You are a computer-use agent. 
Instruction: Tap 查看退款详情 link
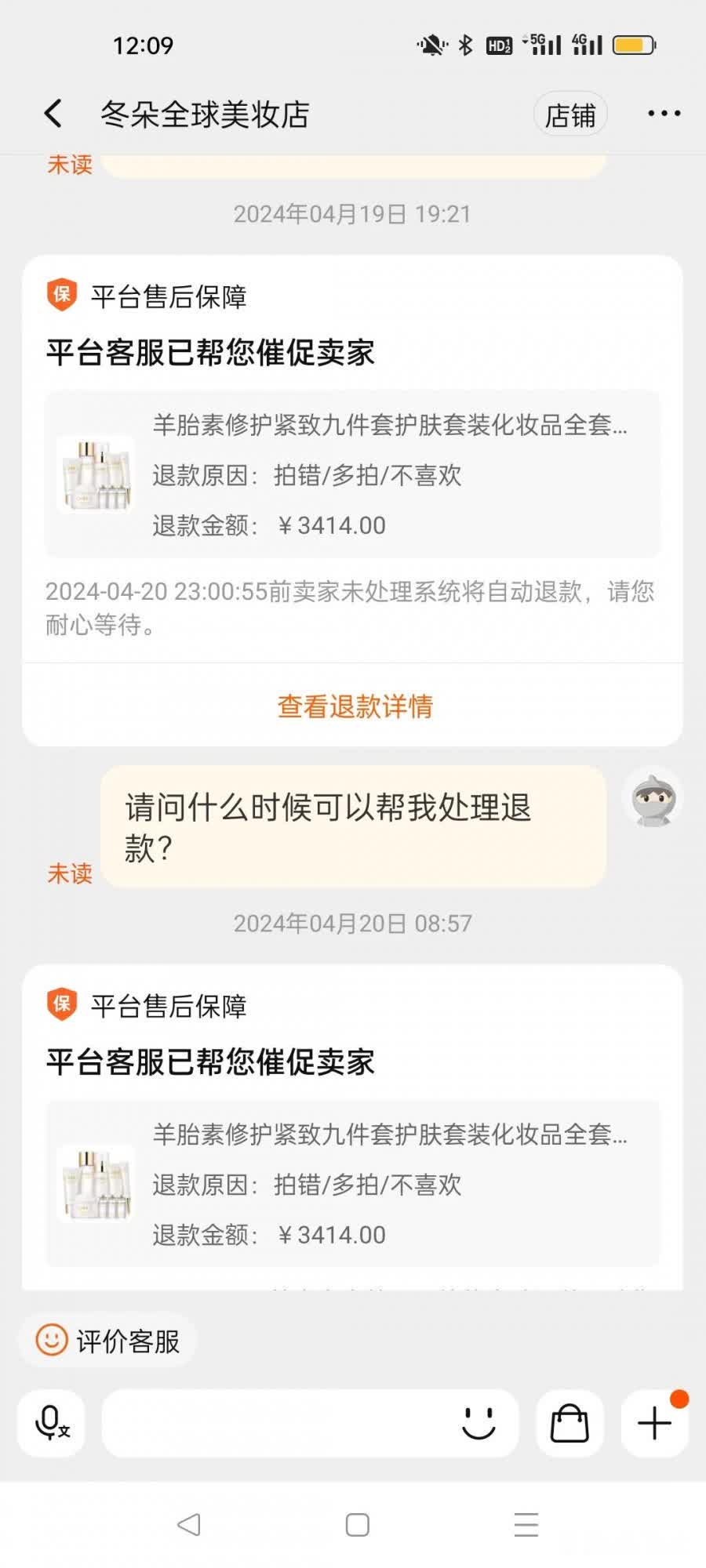pos(355,706)
